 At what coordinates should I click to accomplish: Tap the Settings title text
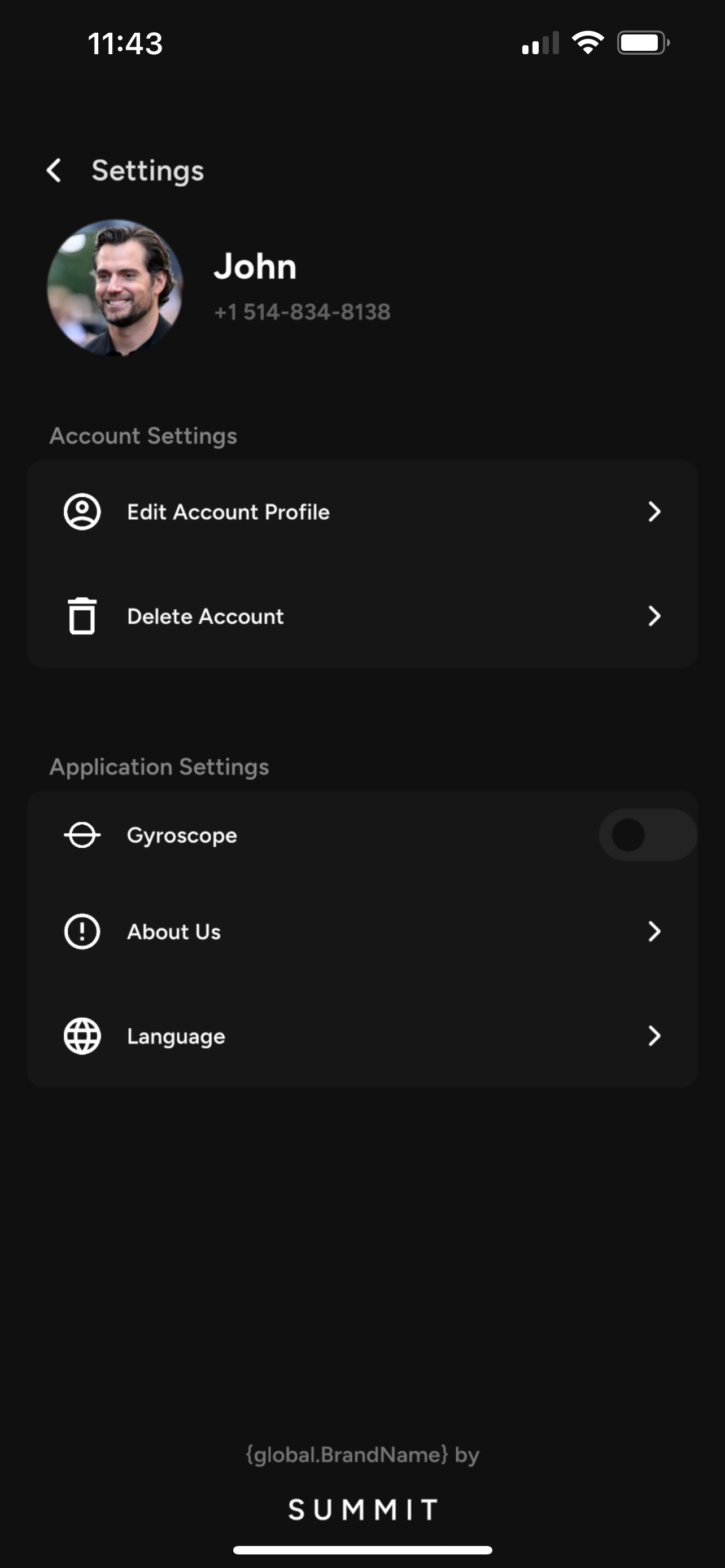click(147, 170)
